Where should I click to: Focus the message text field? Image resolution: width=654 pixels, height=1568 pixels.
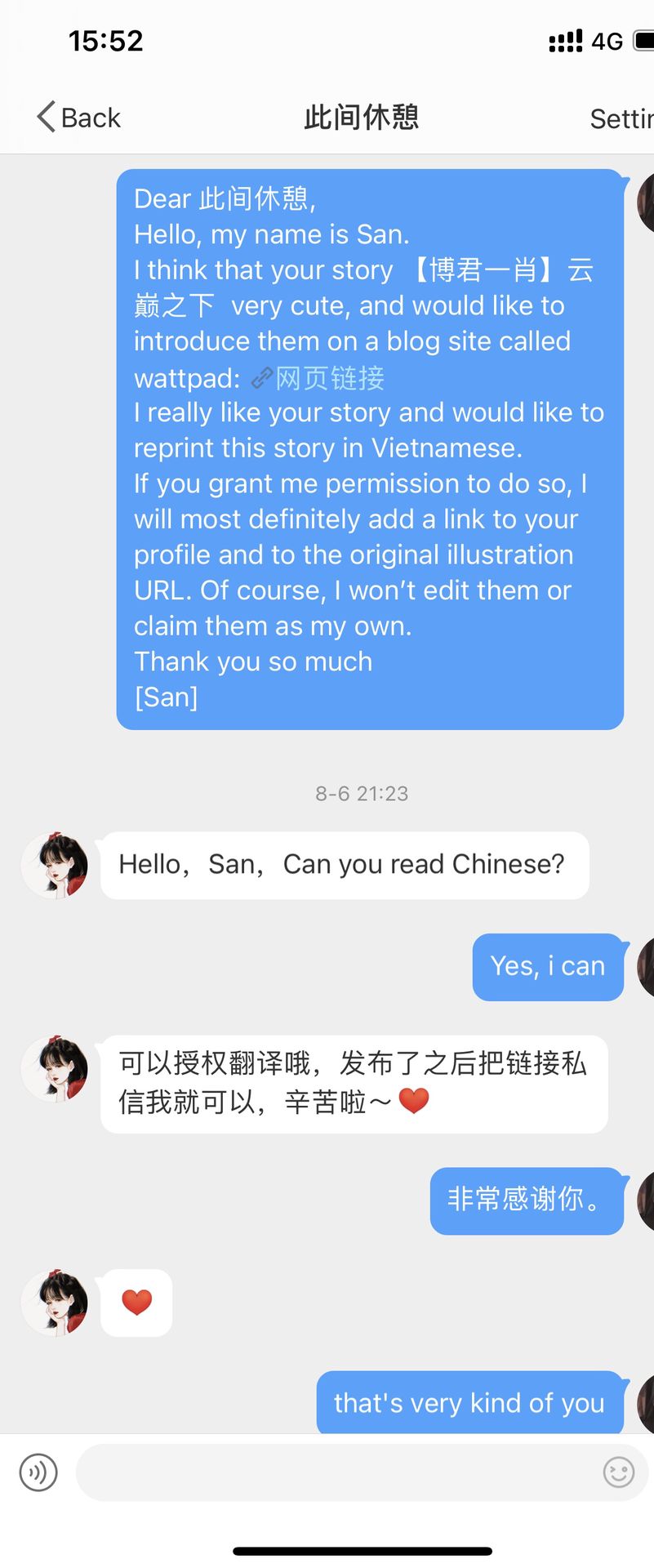(335, 1472)
